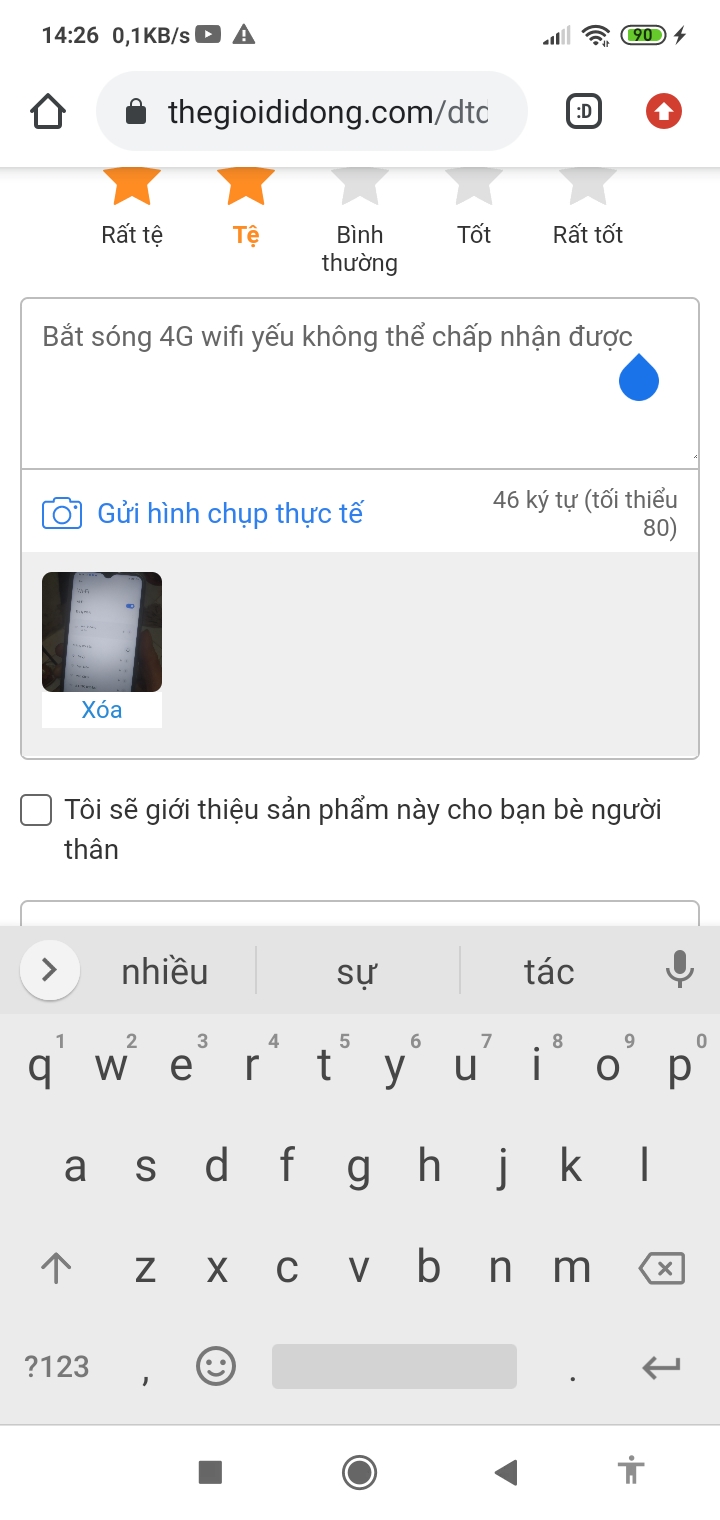This screenshot has height=1520, width=720.
Task: Open the browser tab switcher
Action: pyautogui.click(x=584, y=112)
